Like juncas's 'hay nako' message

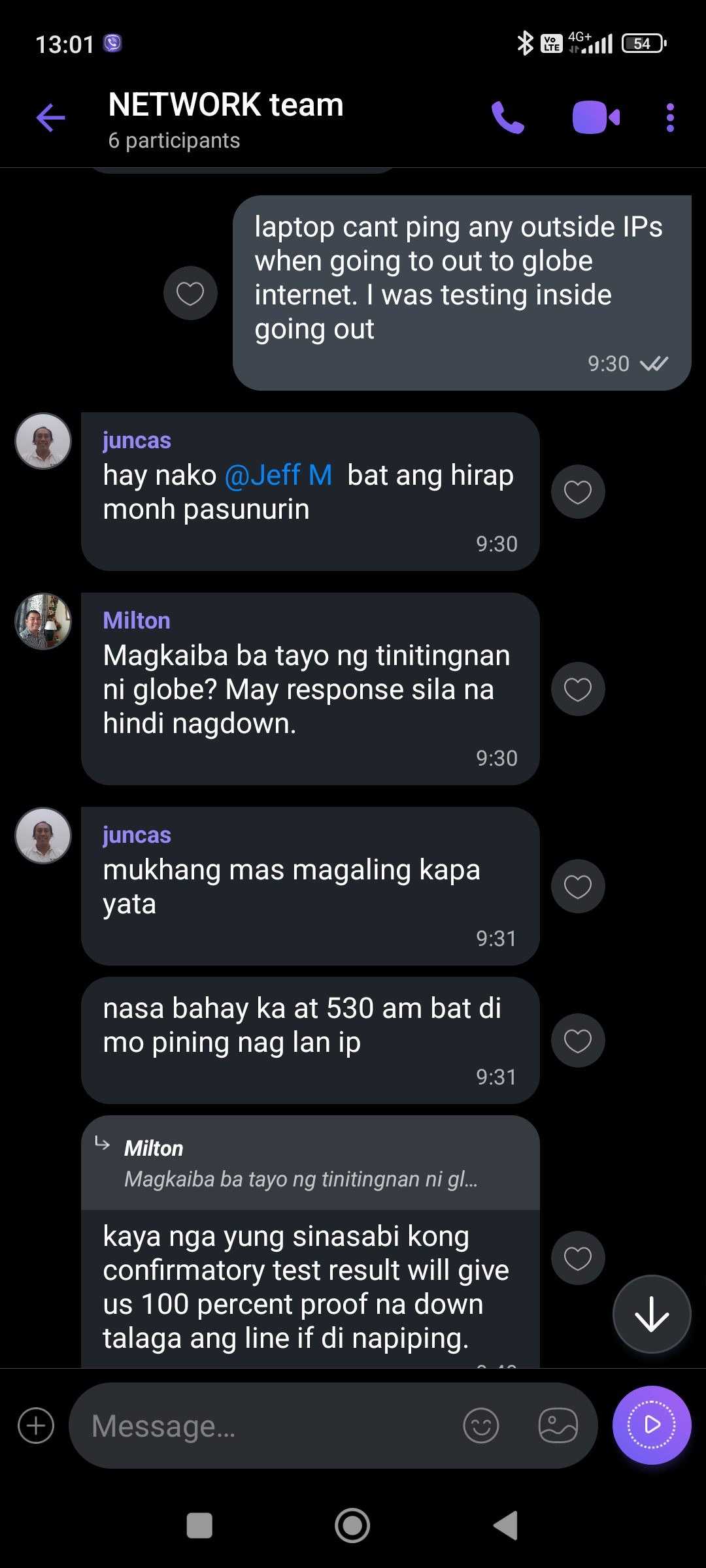(578, 492)
